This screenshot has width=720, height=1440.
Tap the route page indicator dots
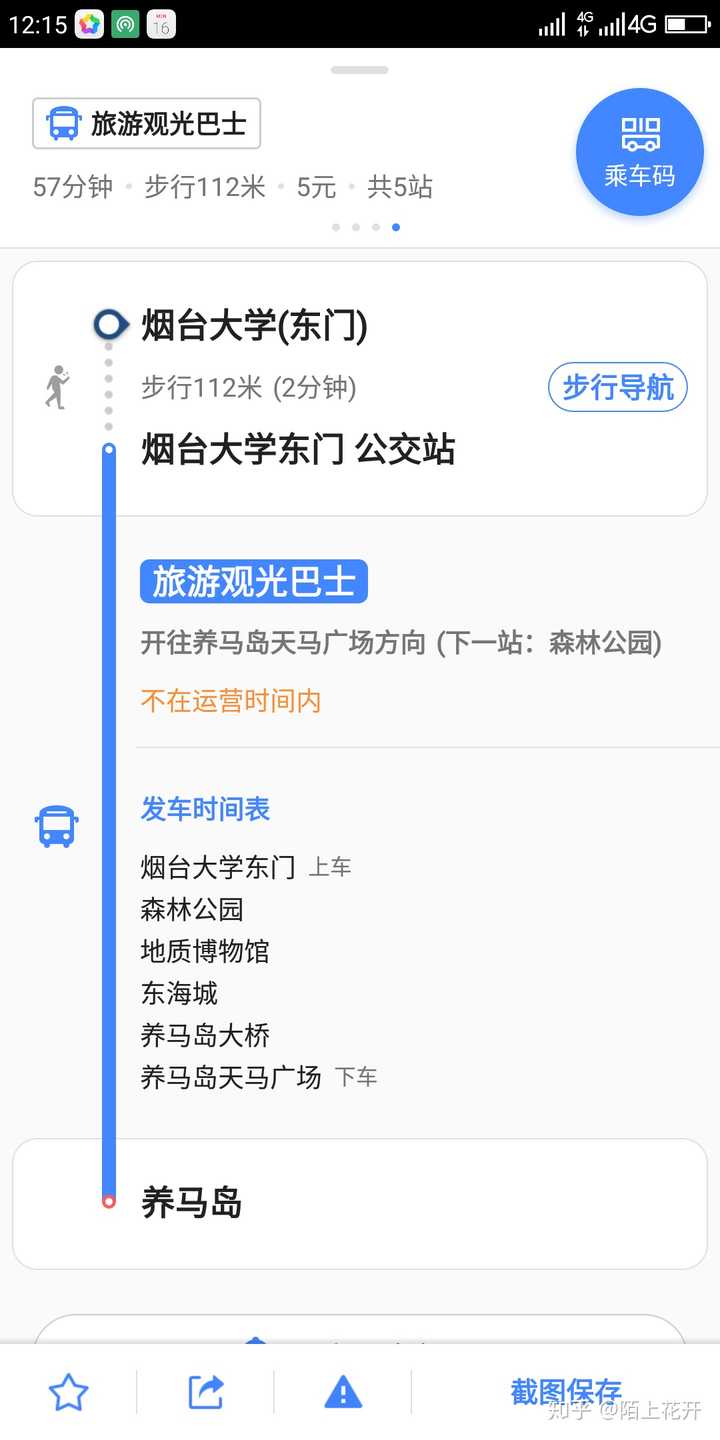pyautogui.click(x=366, y=227)
